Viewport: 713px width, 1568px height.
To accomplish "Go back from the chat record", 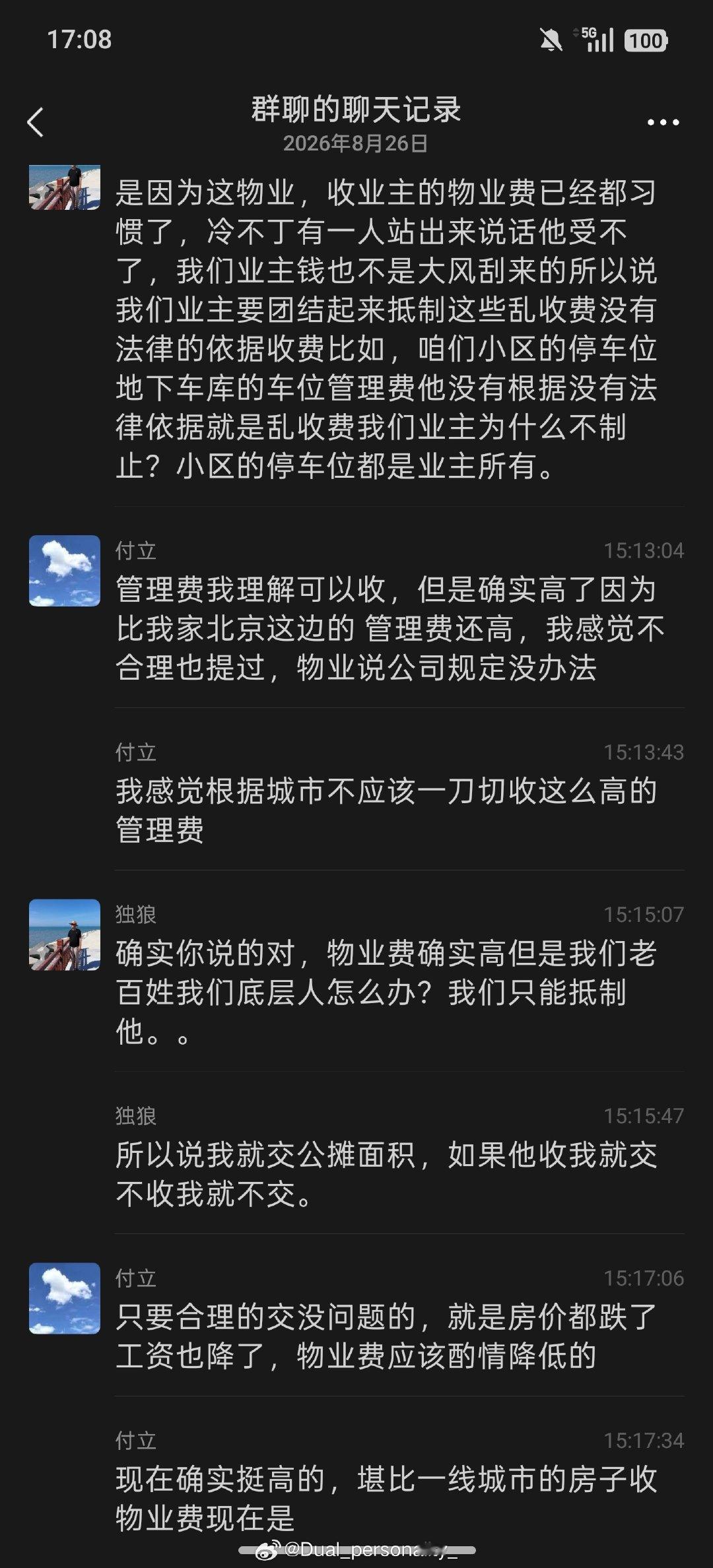I will [36, 123].
